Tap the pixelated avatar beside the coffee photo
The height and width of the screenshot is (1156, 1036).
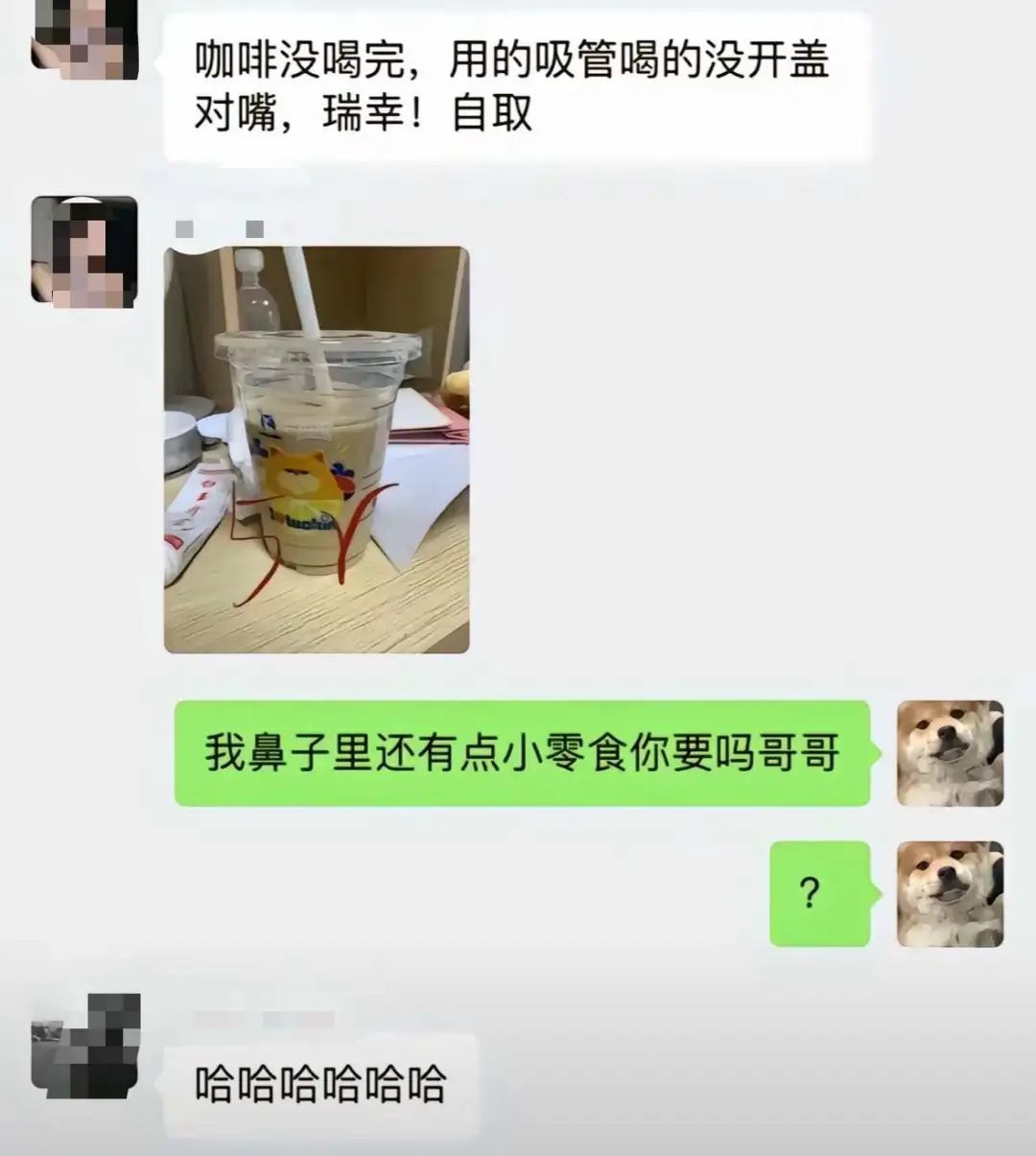click(84, 252)
